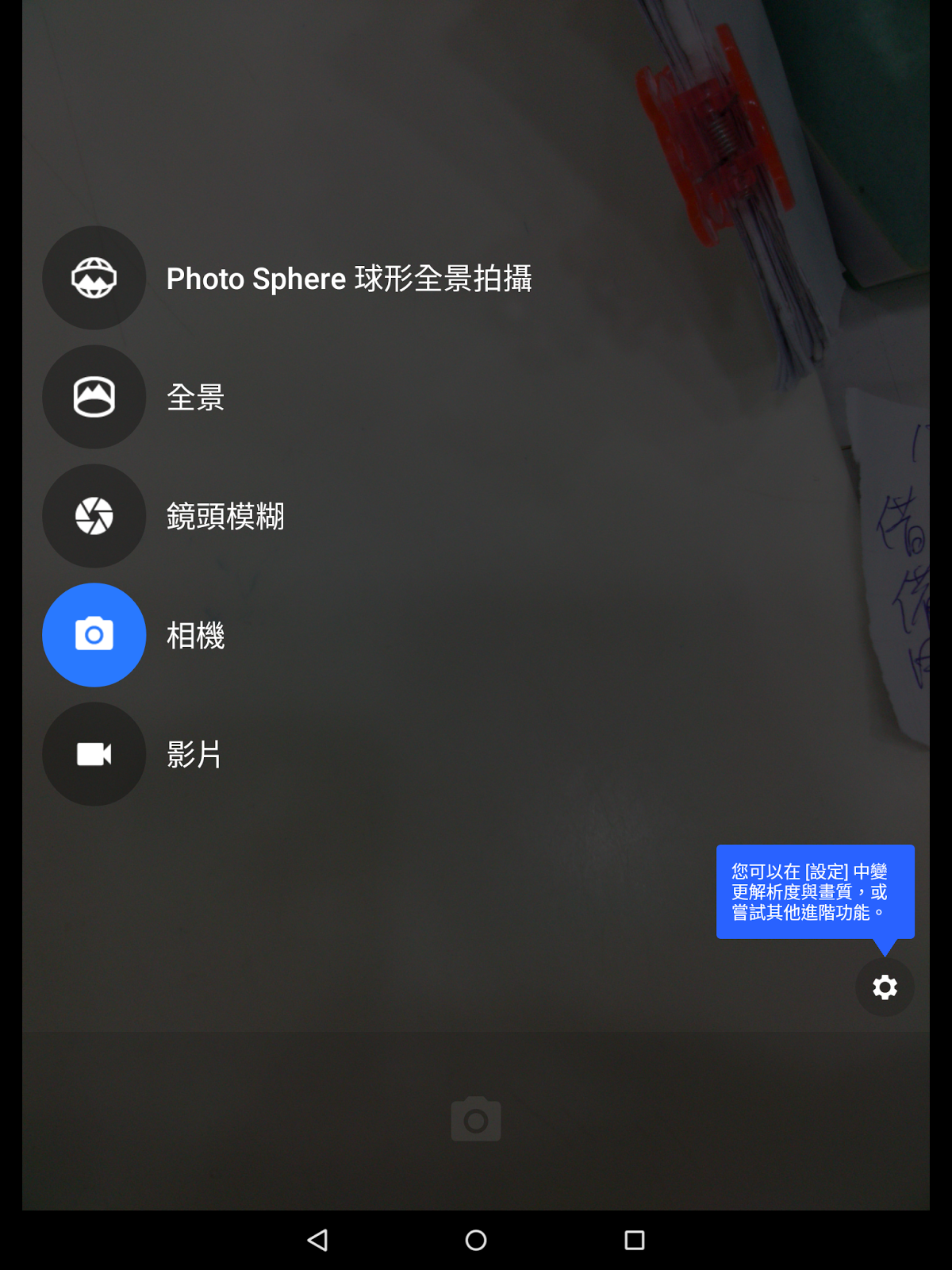Go back with the system back button

click(x=317, y=1240)
